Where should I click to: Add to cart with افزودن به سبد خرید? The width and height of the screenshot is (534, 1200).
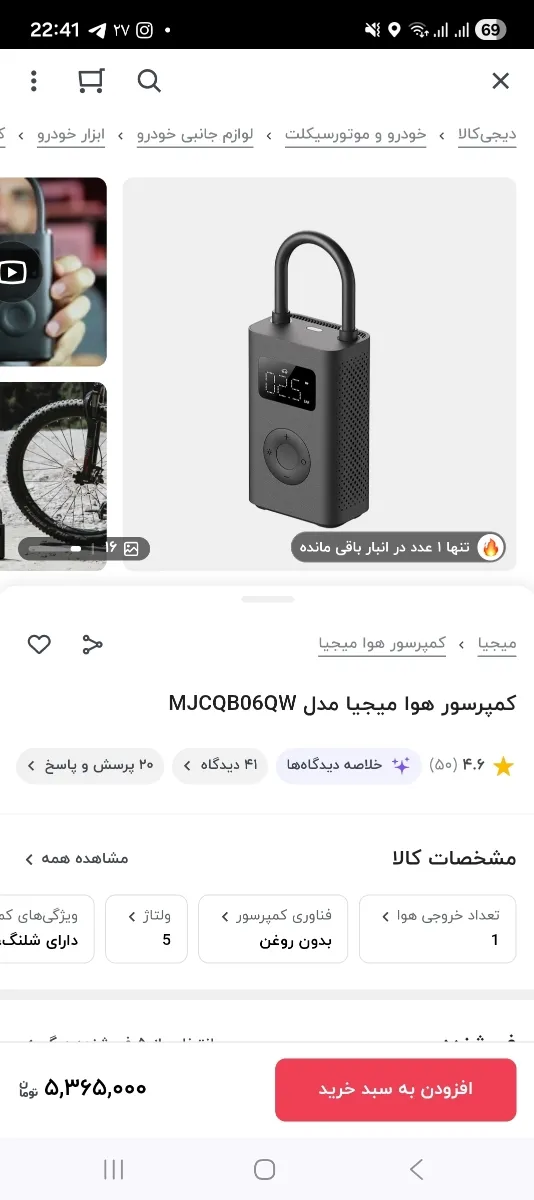(396, 1089)
